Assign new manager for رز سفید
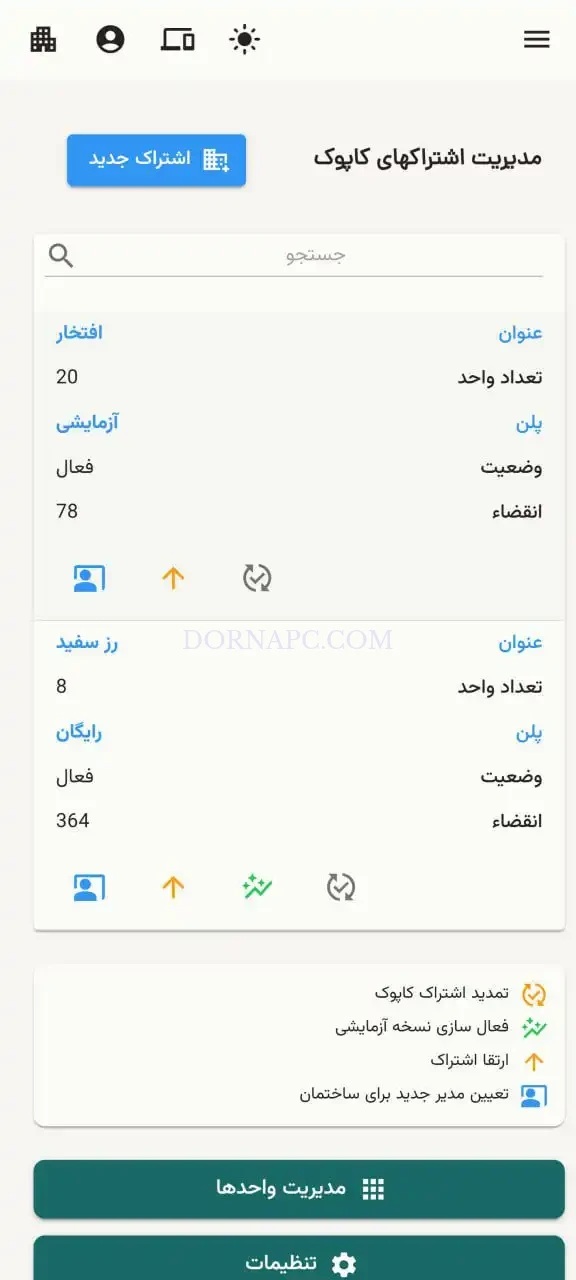Viewport: 576px width, 1280px height. click(x=89, y=887)
